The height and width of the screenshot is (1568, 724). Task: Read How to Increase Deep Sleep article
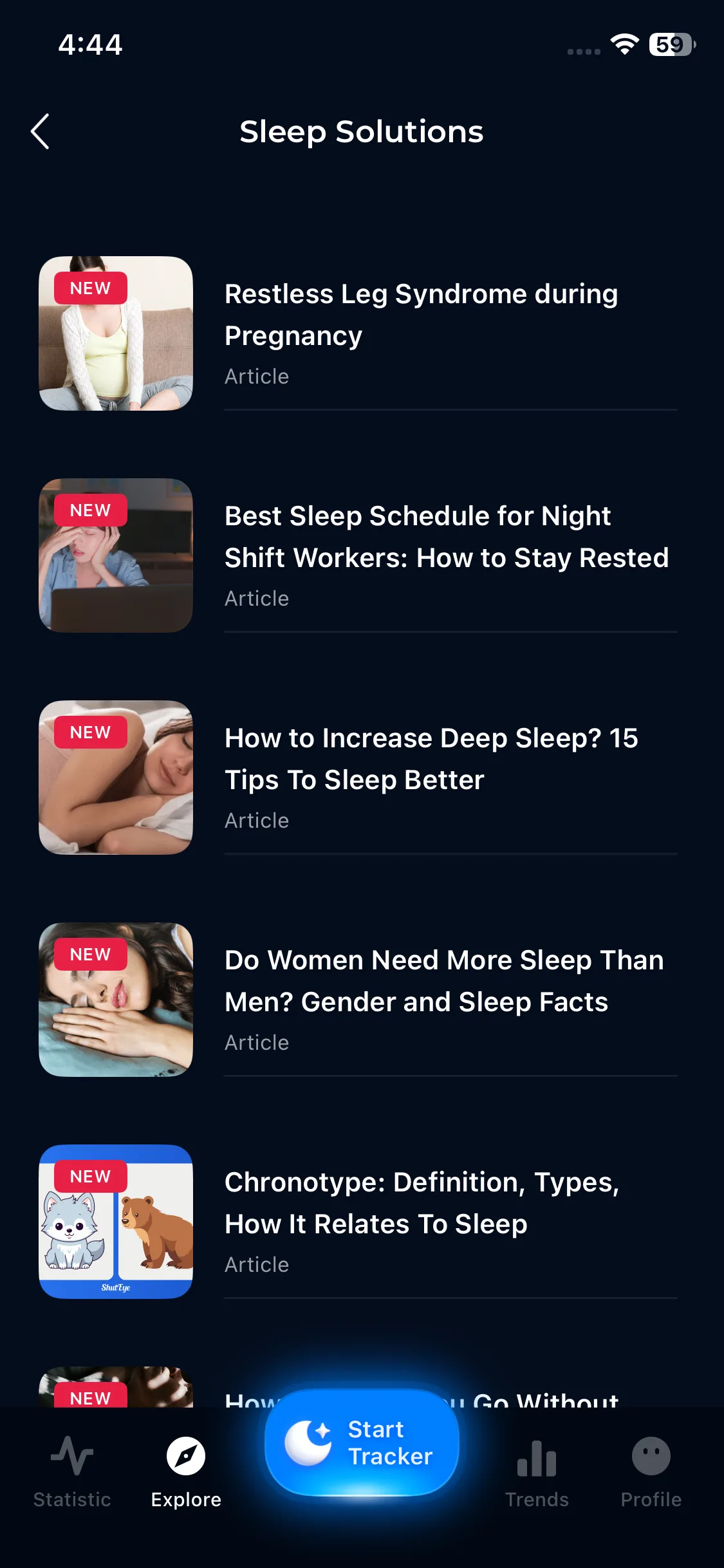[431, 760]
